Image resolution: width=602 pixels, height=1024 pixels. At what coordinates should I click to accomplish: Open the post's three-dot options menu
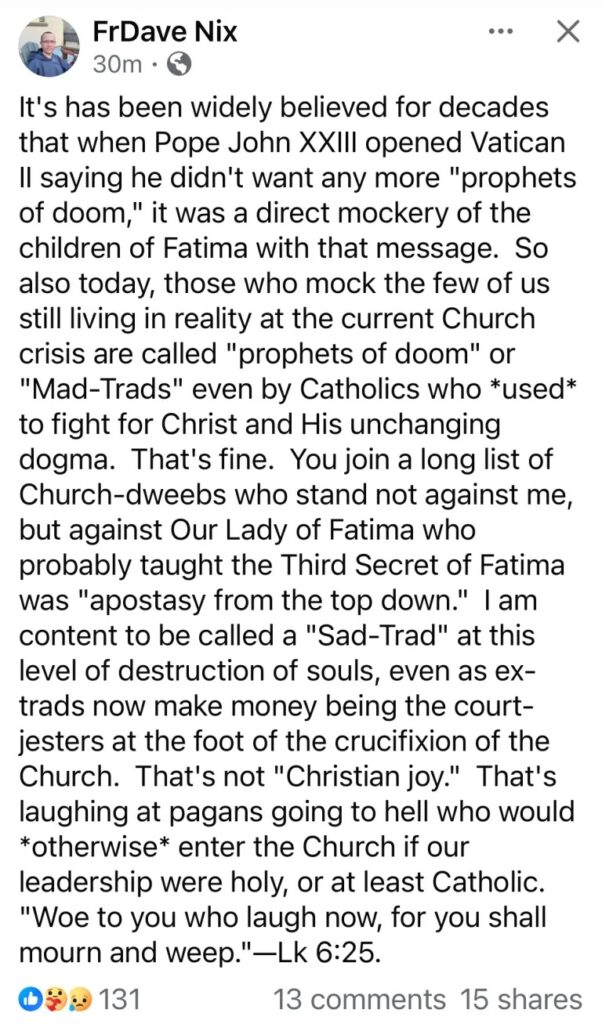[499, 32]
